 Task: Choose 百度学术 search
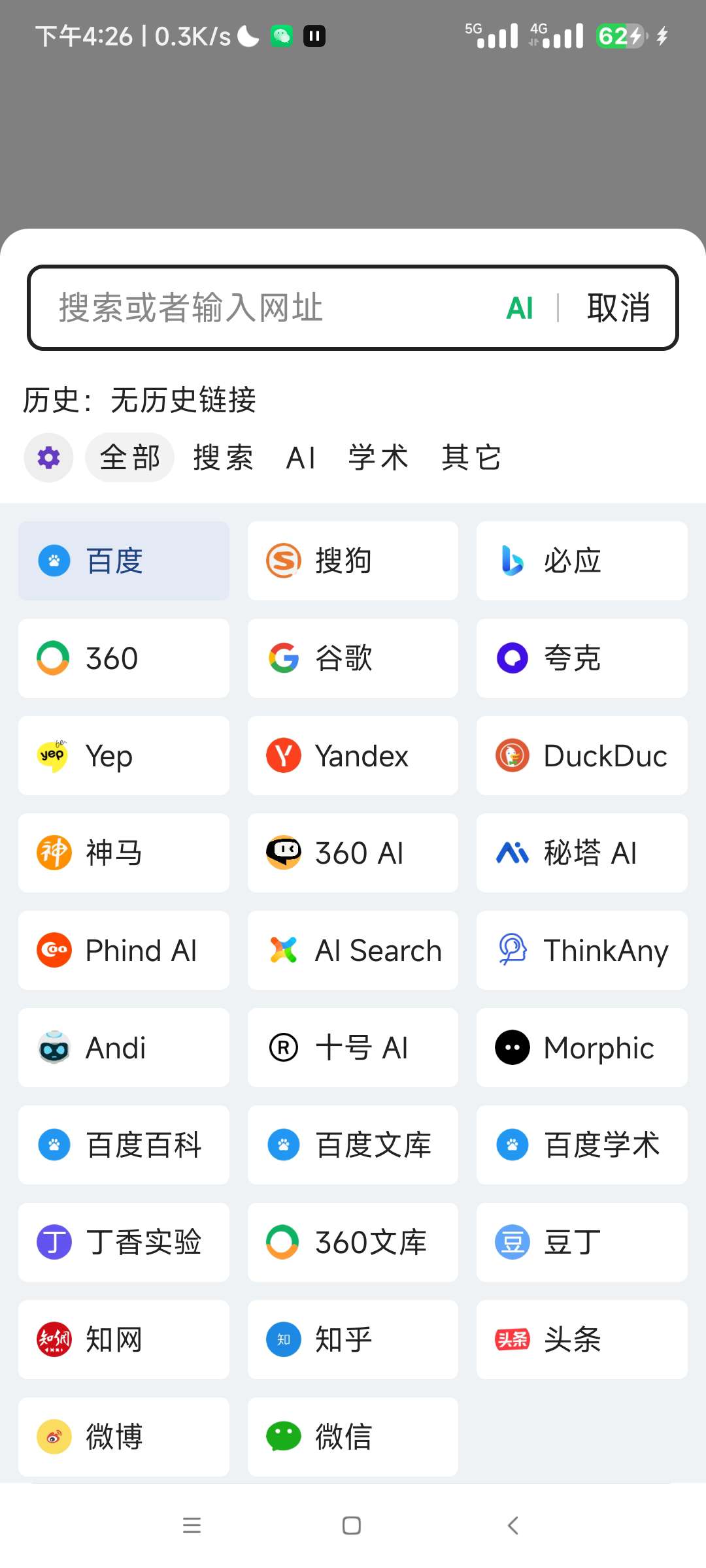click(581, 1145)
